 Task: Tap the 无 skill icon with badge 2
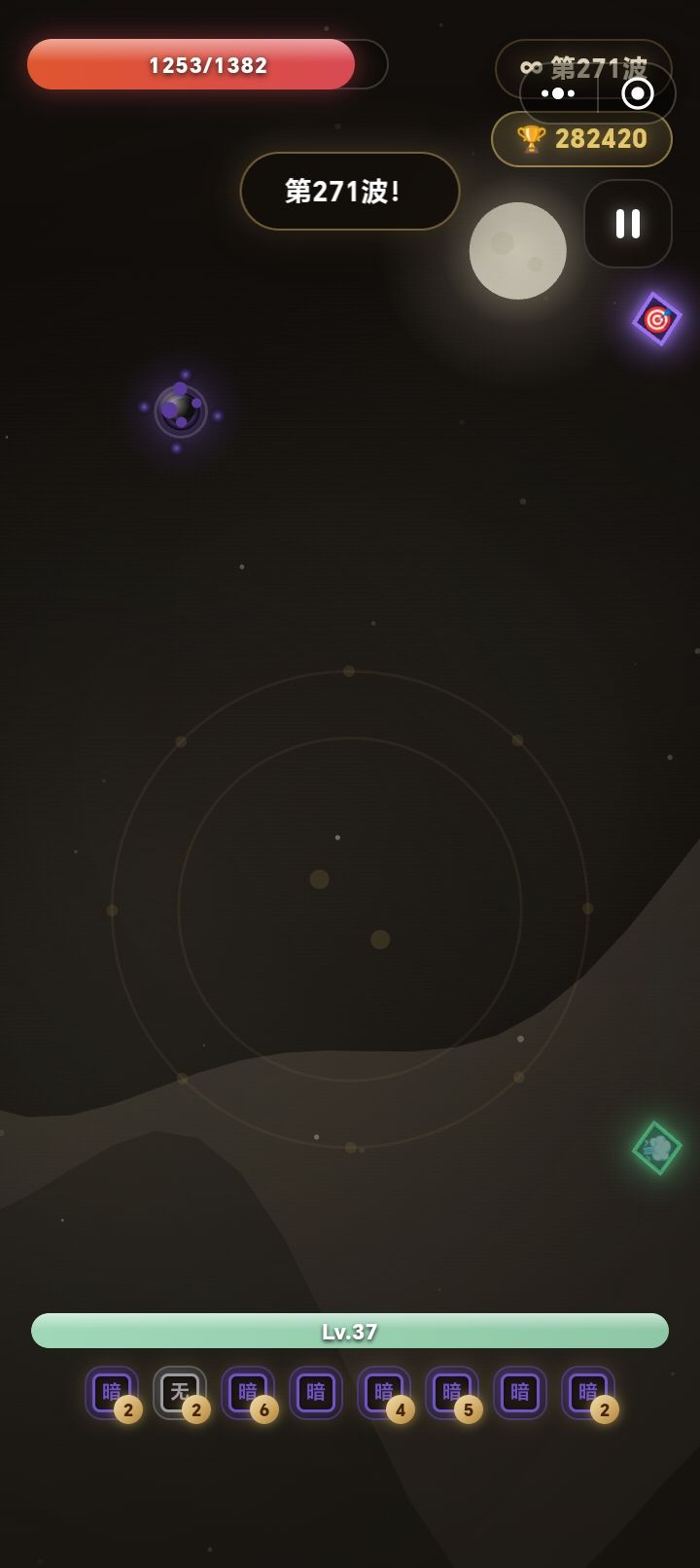180,1393
